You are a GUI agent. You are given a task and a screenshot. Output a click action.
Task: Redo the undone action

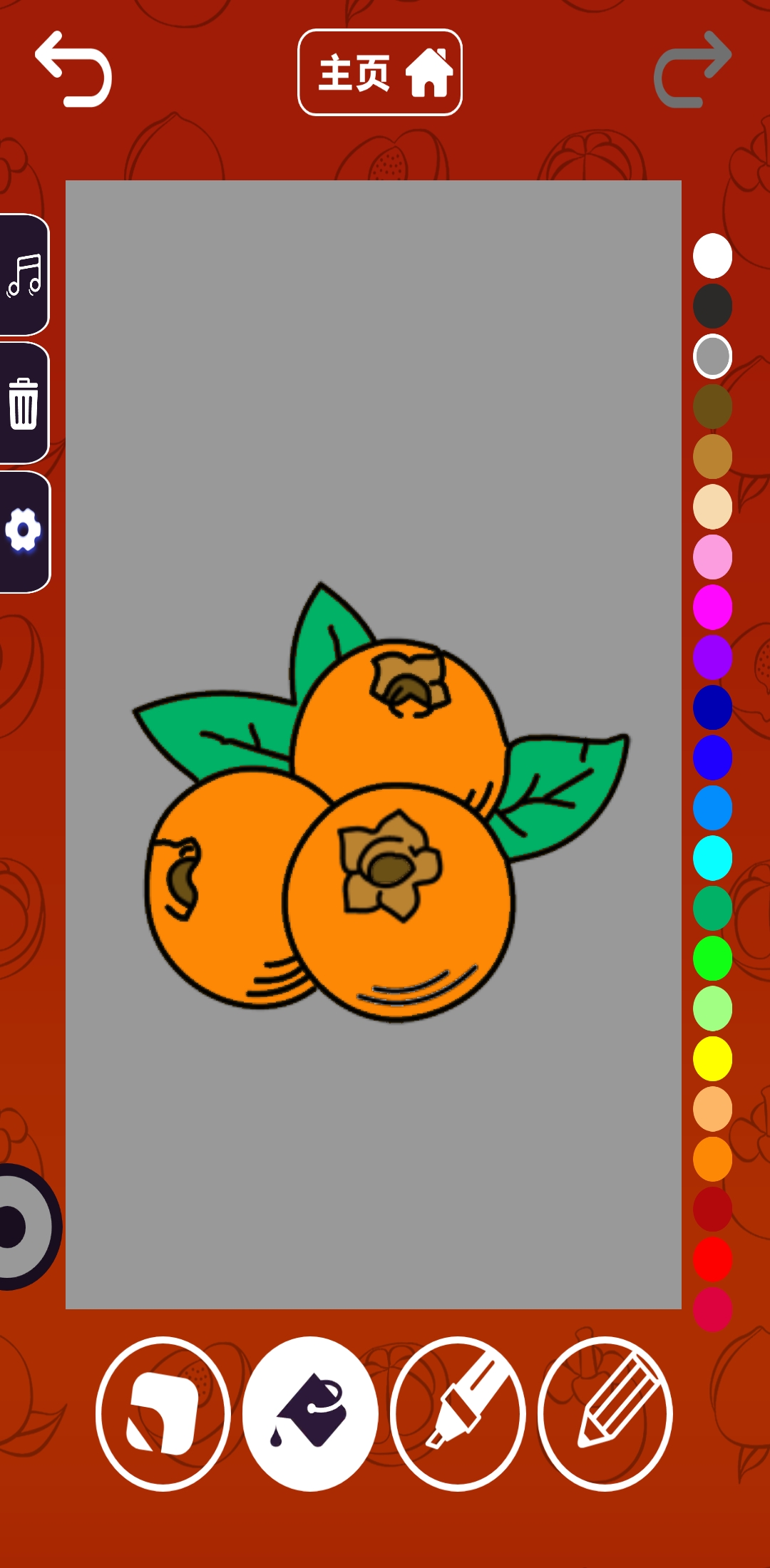click(692, 69)
